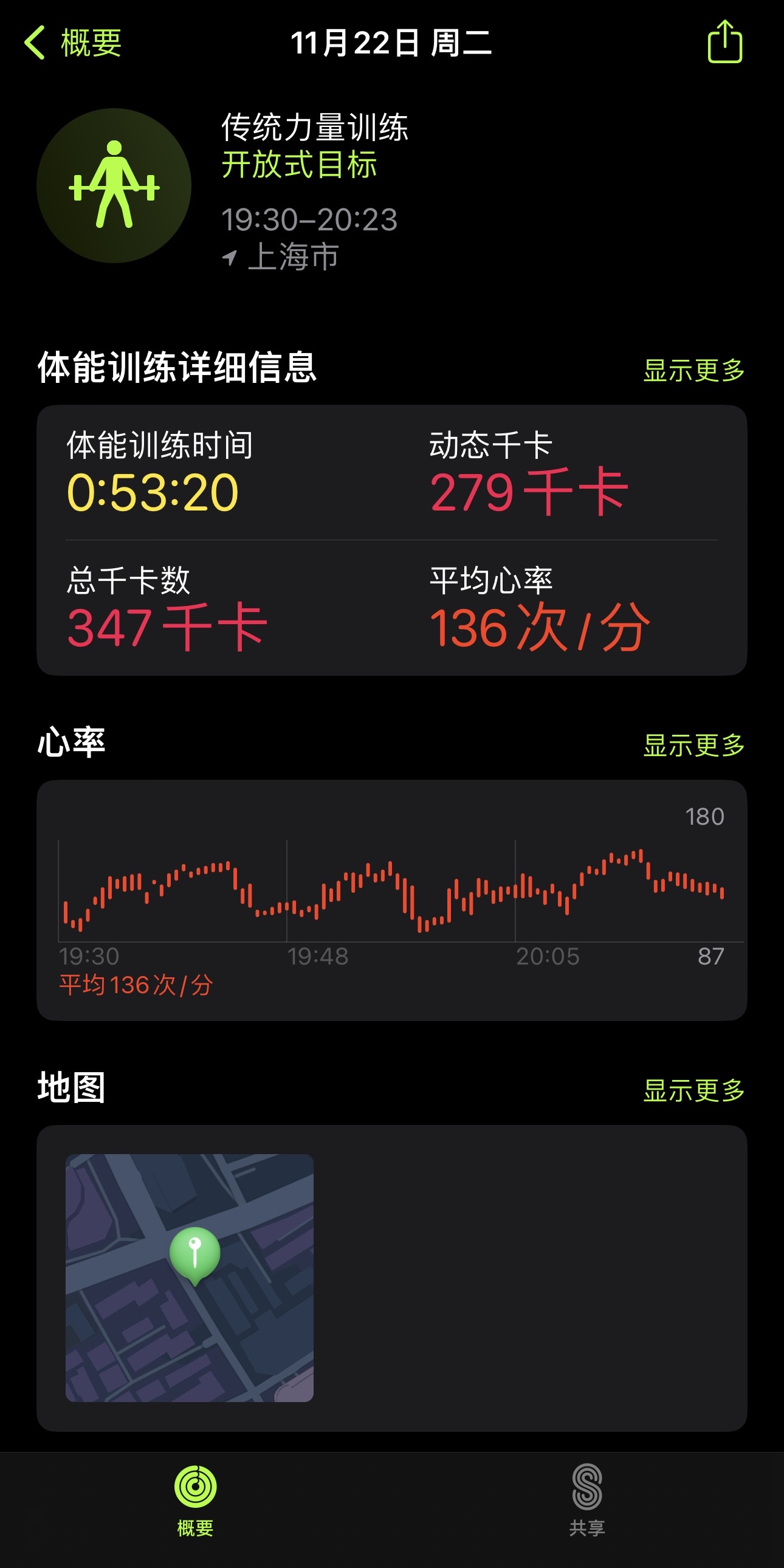Open the heart rate chart card
Viewport: 784px width, 1568px height.
pos(392,900)
